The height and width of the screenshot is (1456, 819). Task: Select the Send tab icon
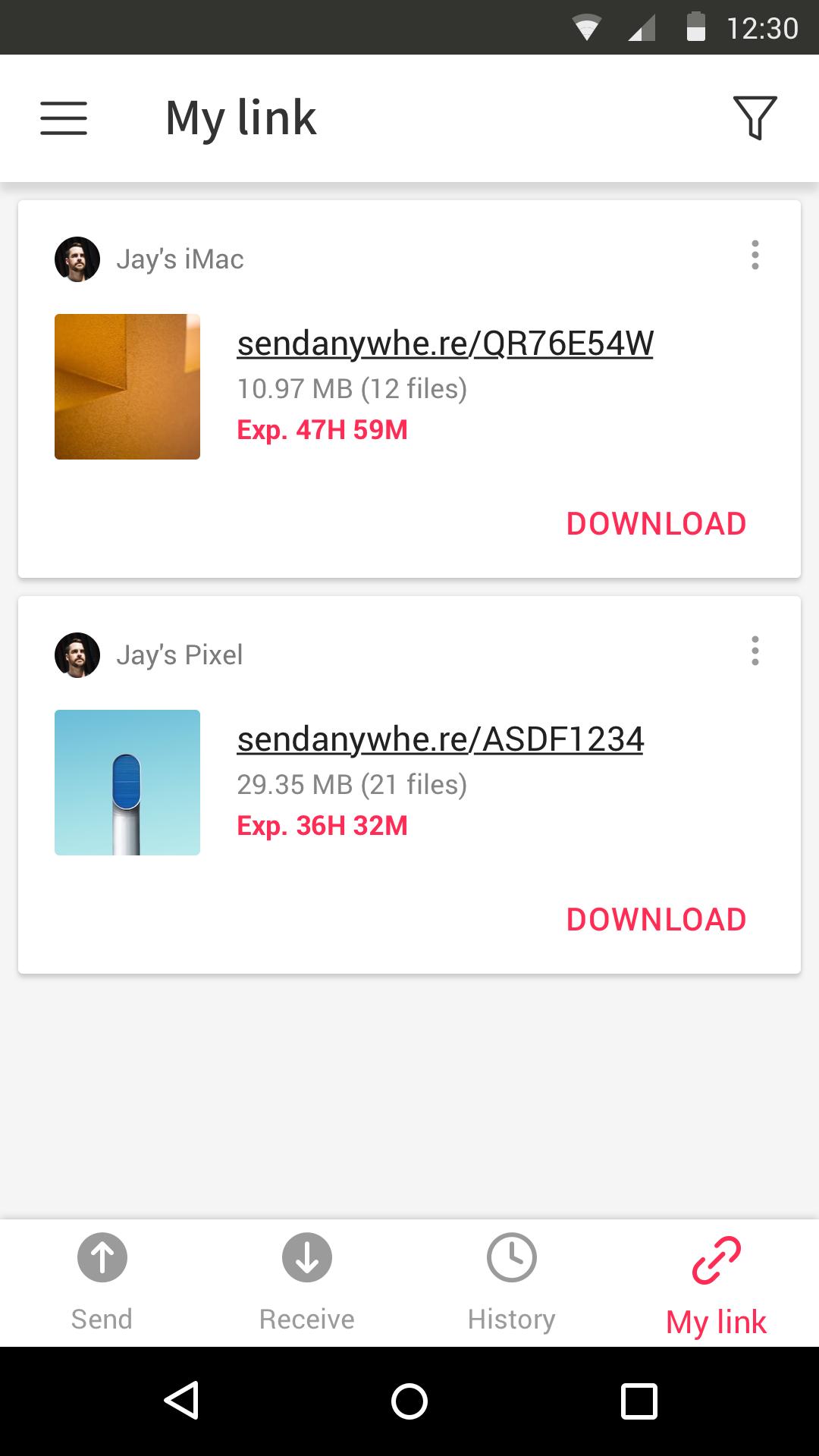102,1257
